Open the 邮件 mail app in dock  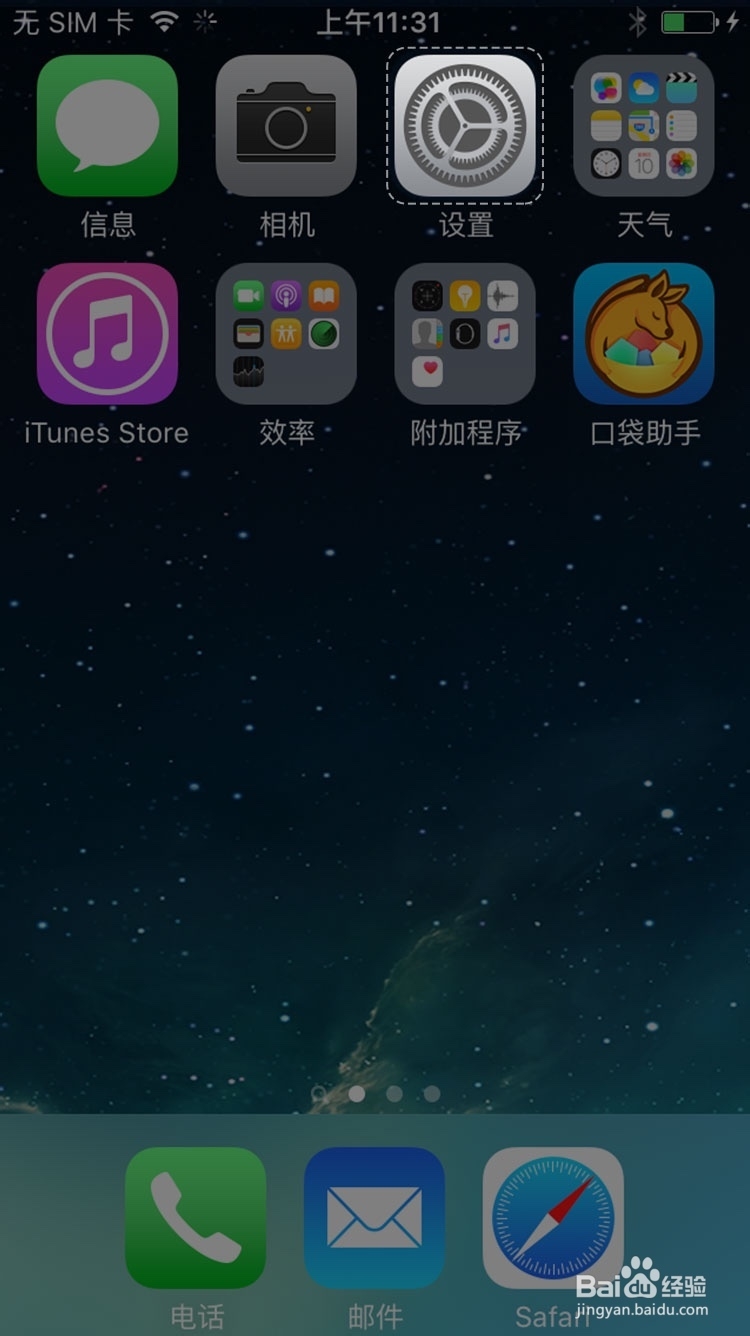coord(375,1217)
